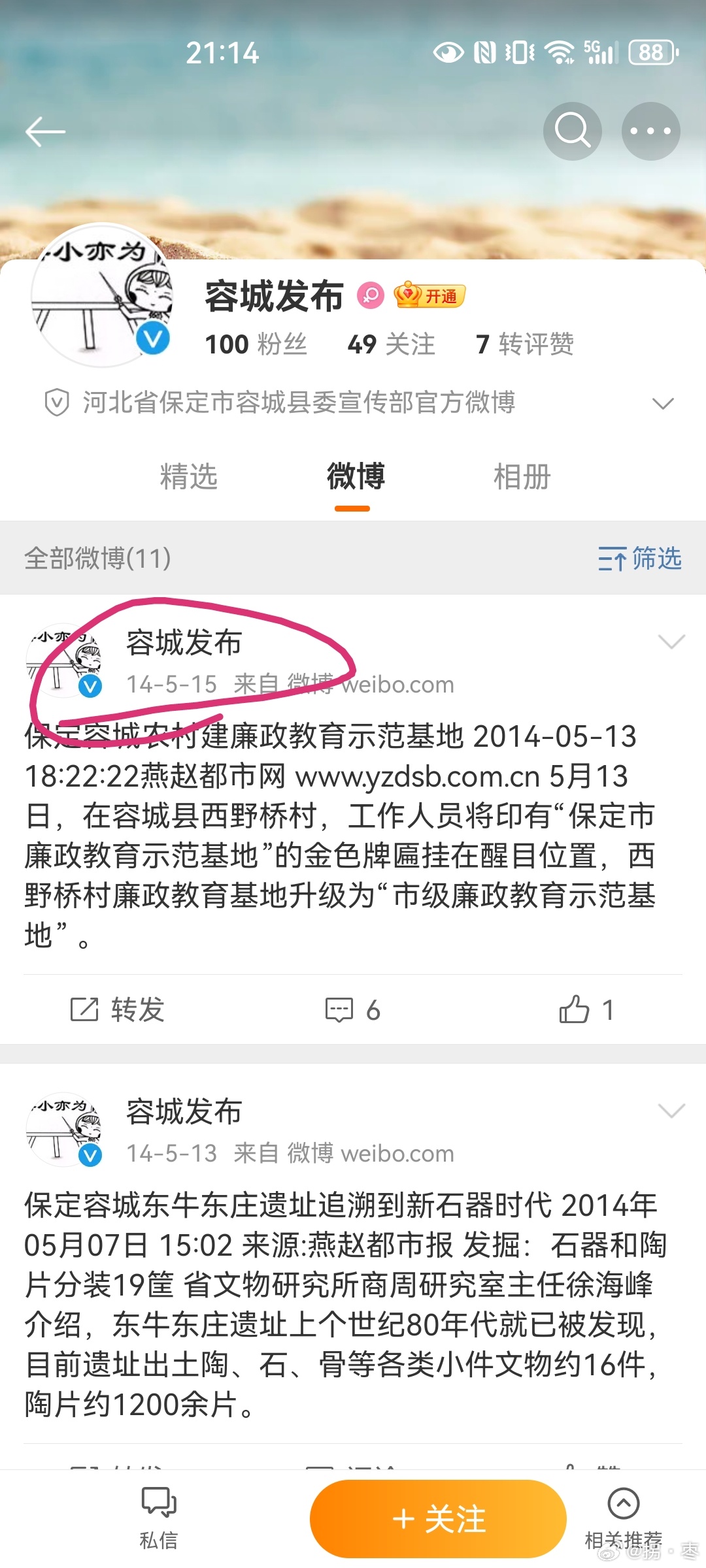Viewport: 706px width, 1568px height.
Task: Expand the official account description chevron
Action: point(663,403)
